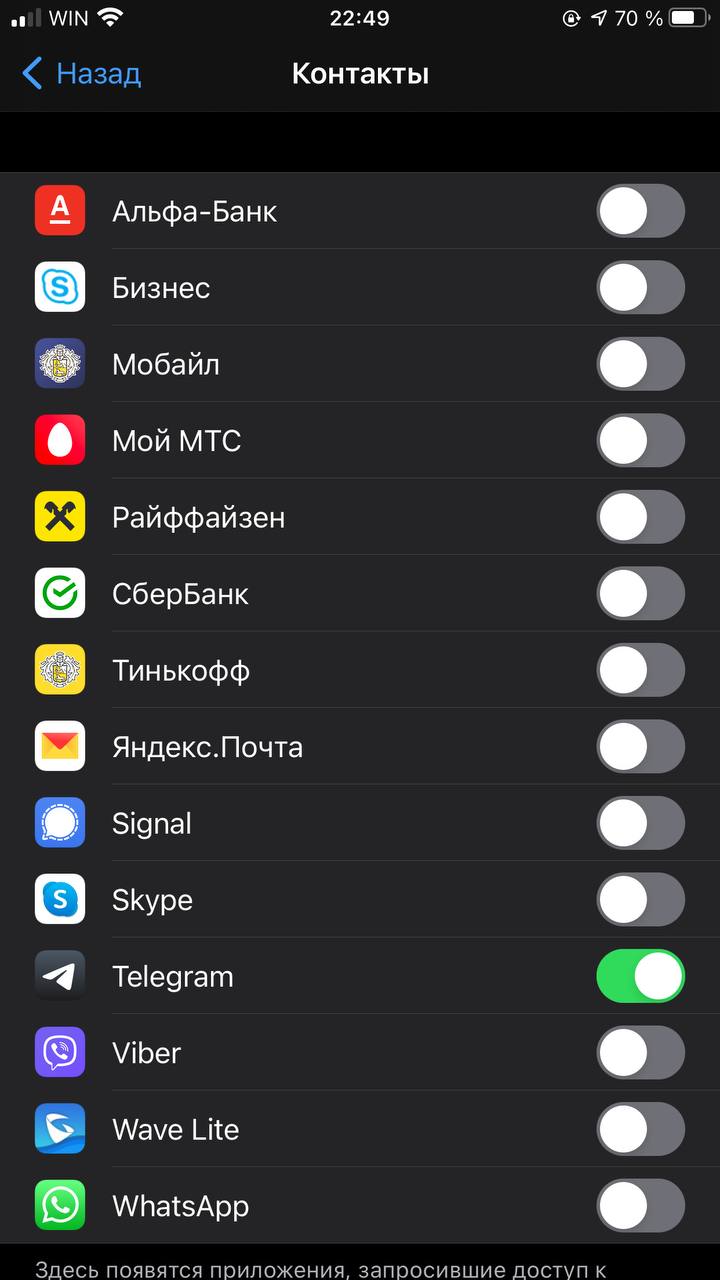Turn on contacts for Тинькофф
The image size is (720, 1280).
[x=641, y=670]
